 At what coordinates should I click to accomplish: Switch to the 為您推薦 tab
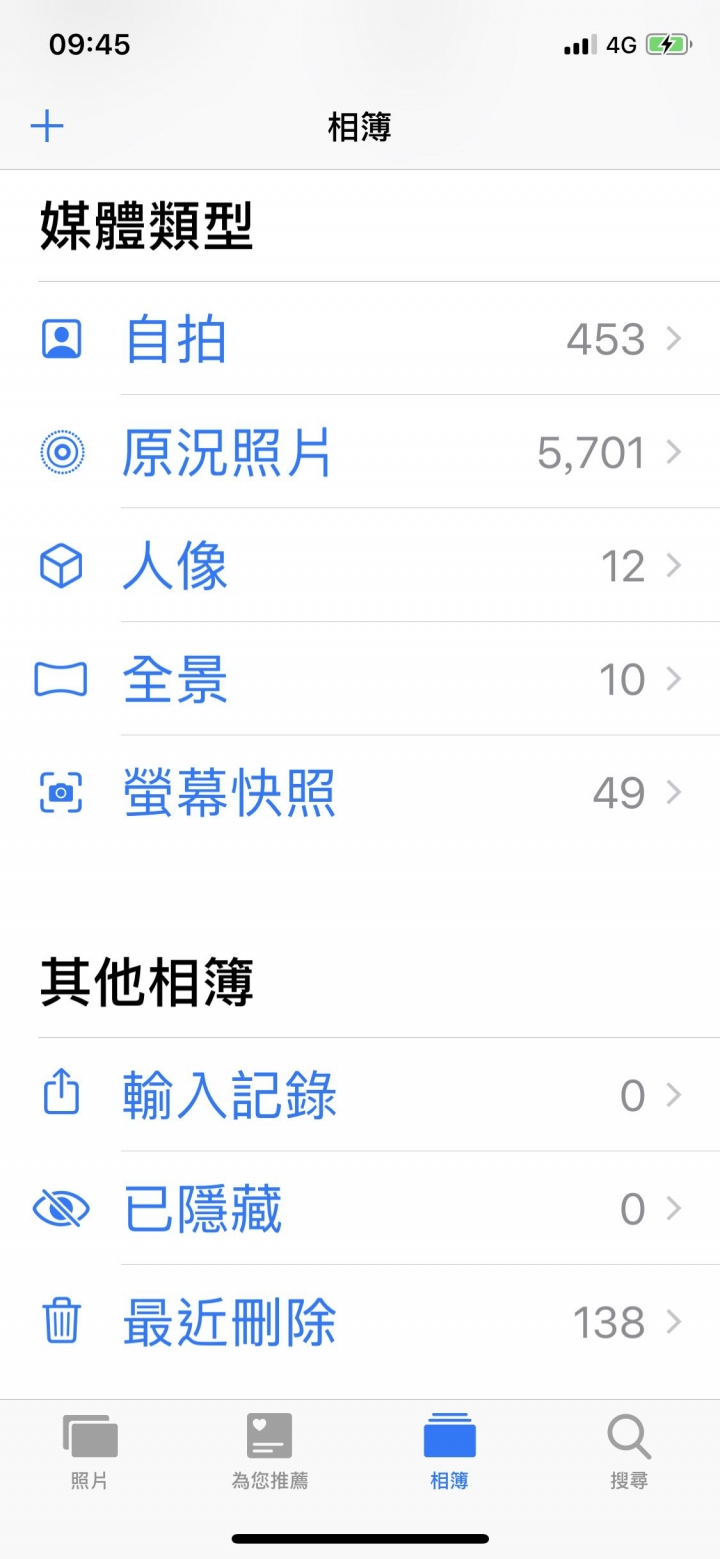click(270, 1452)
